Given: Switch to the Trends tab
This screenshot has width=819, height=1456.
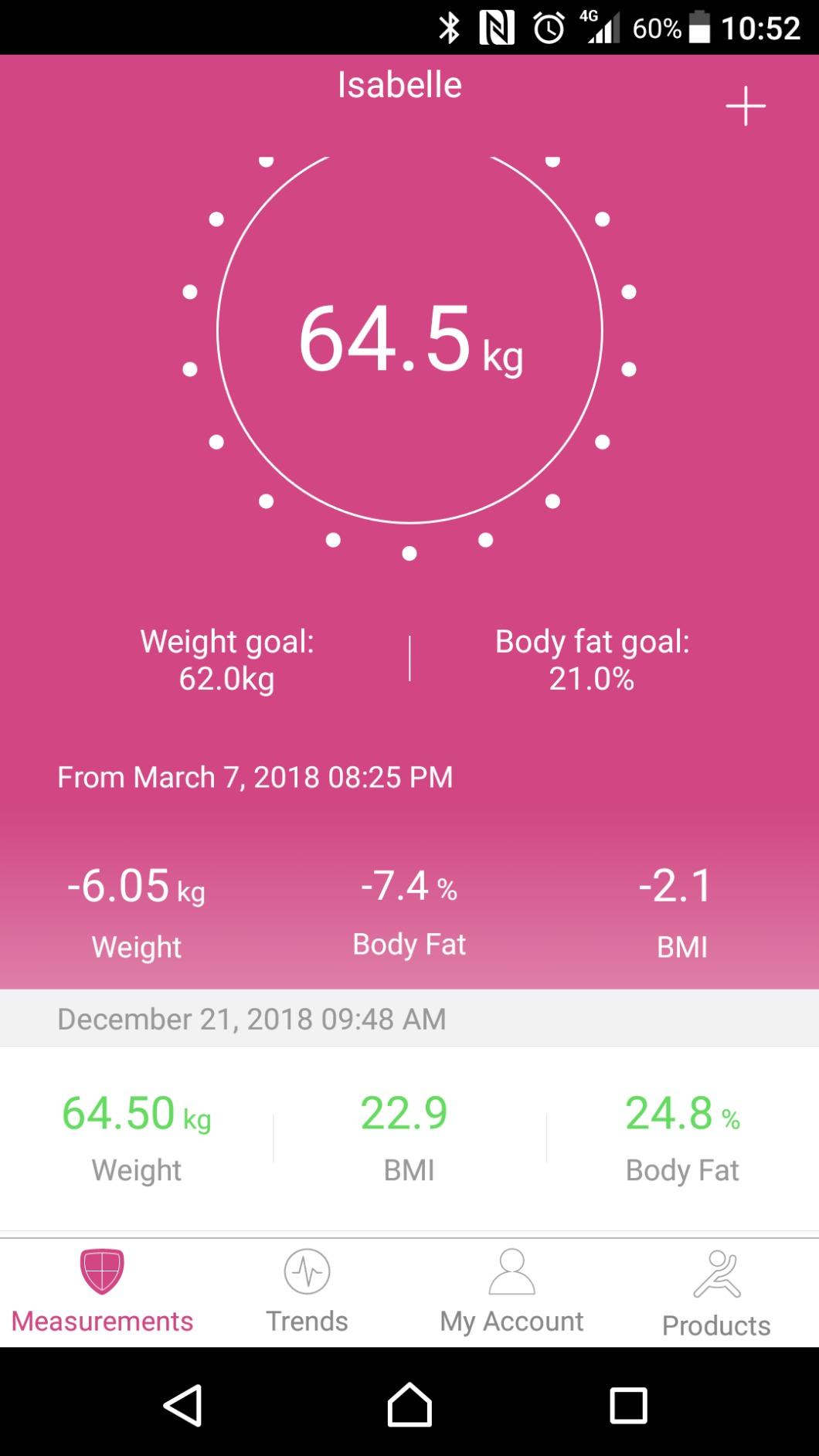Looking at the screenshot, I should point(307,1293).
